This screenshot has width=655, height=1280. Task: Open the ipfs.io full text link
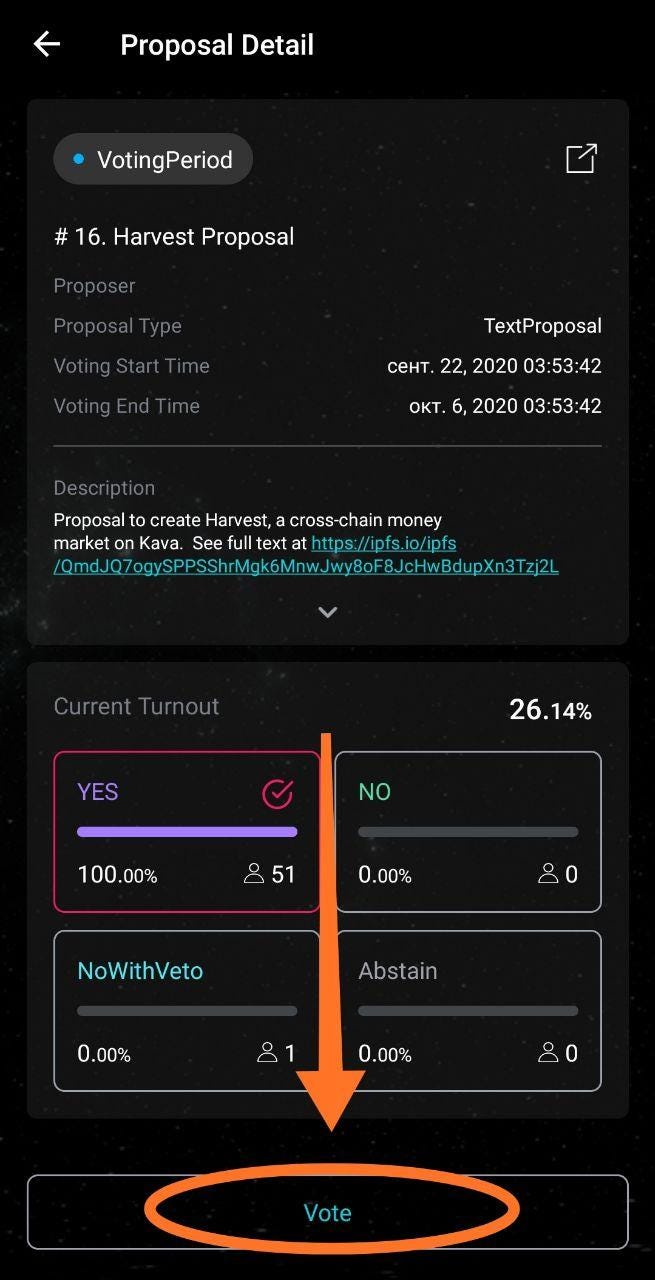pos(306,555)
